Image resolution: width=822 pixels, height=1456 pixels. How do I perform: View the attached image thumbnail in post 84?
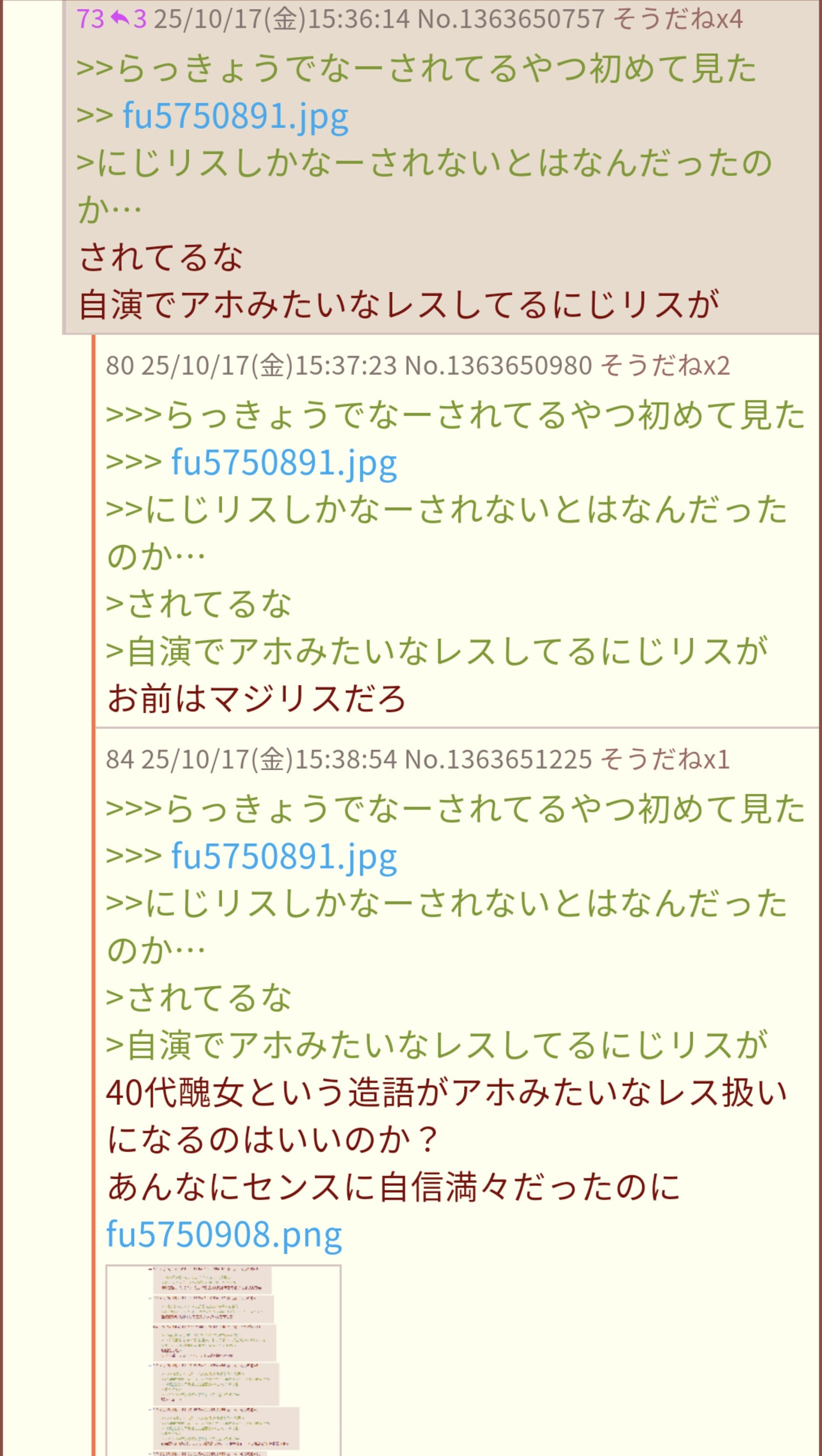[x=223, y=1360]
